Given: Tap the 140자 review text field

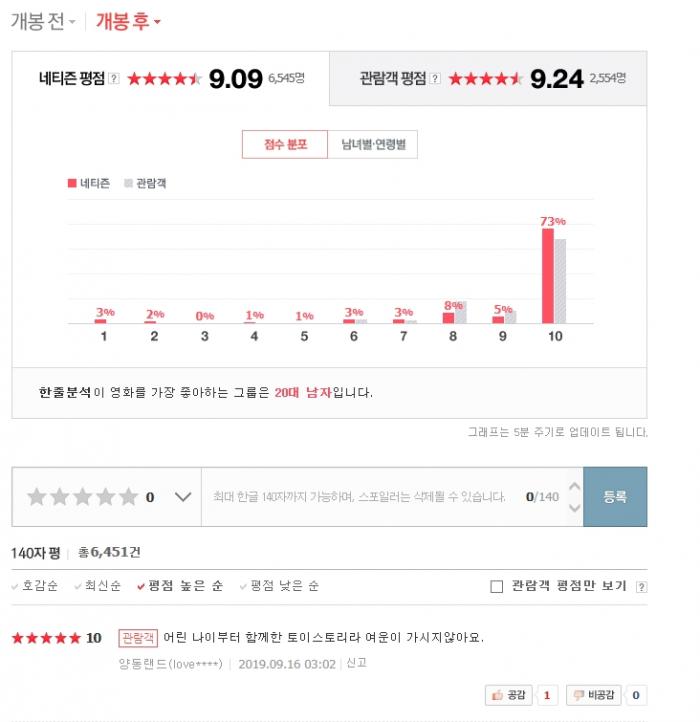Looking at the screenshot, I should pyautogui.click(x=360, y=496).
